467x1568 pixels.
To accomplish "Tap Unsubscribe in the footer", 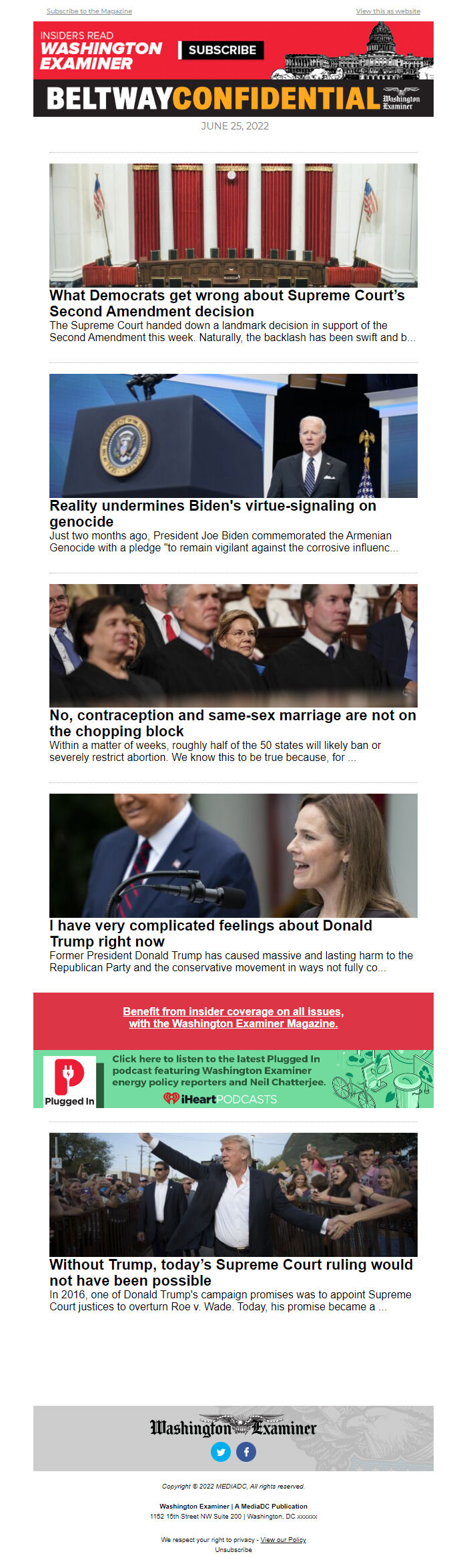I will coord(233,1549).
